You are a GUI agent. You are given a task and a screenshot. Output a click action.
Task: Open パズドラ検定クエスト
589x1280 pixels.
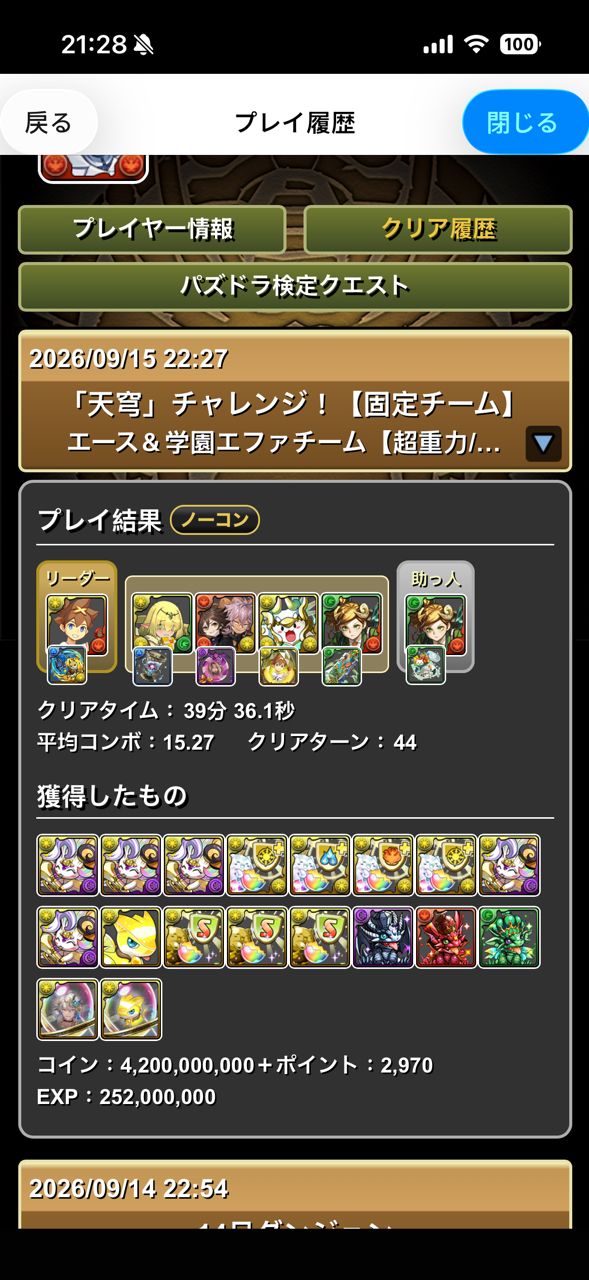295,286
